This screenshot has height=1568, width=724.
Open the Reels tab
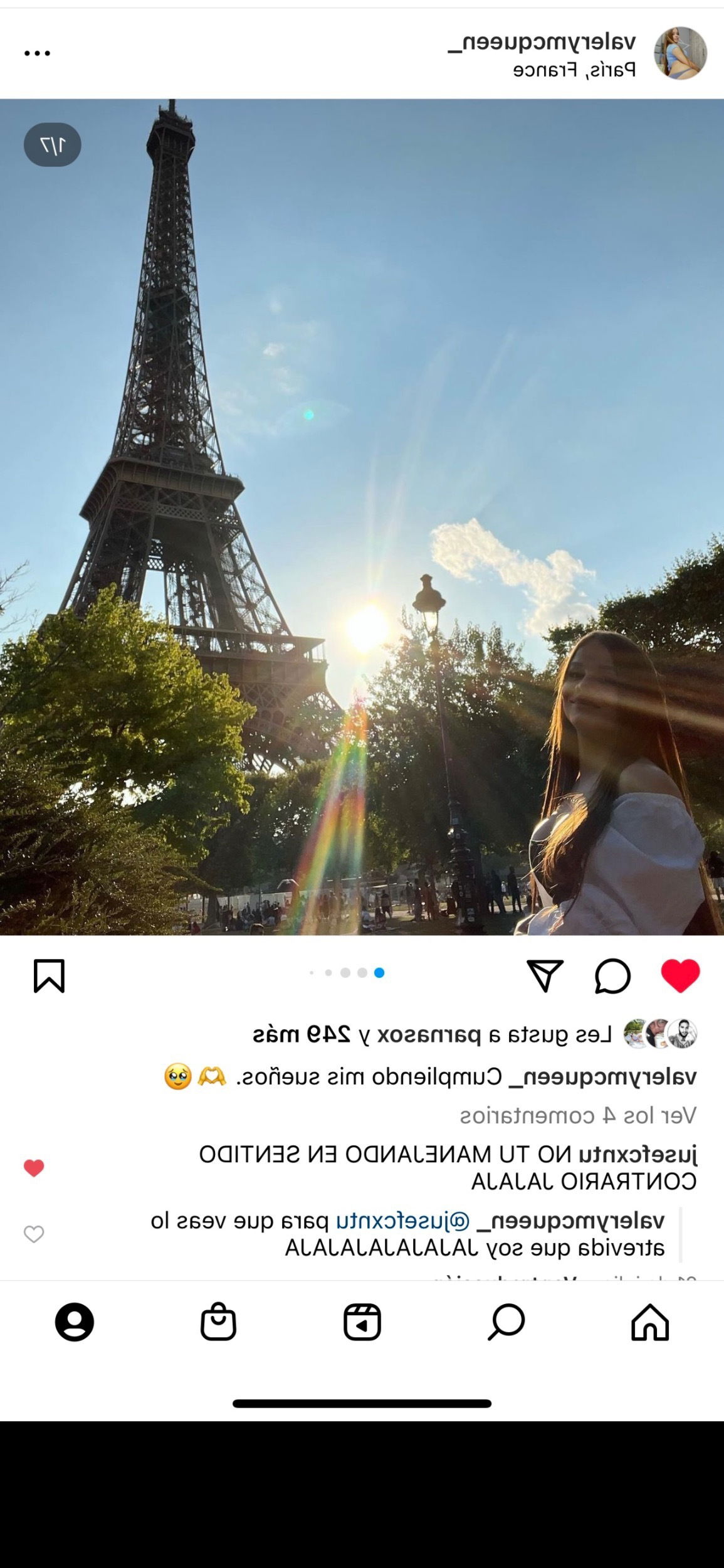click(362, 1322)
